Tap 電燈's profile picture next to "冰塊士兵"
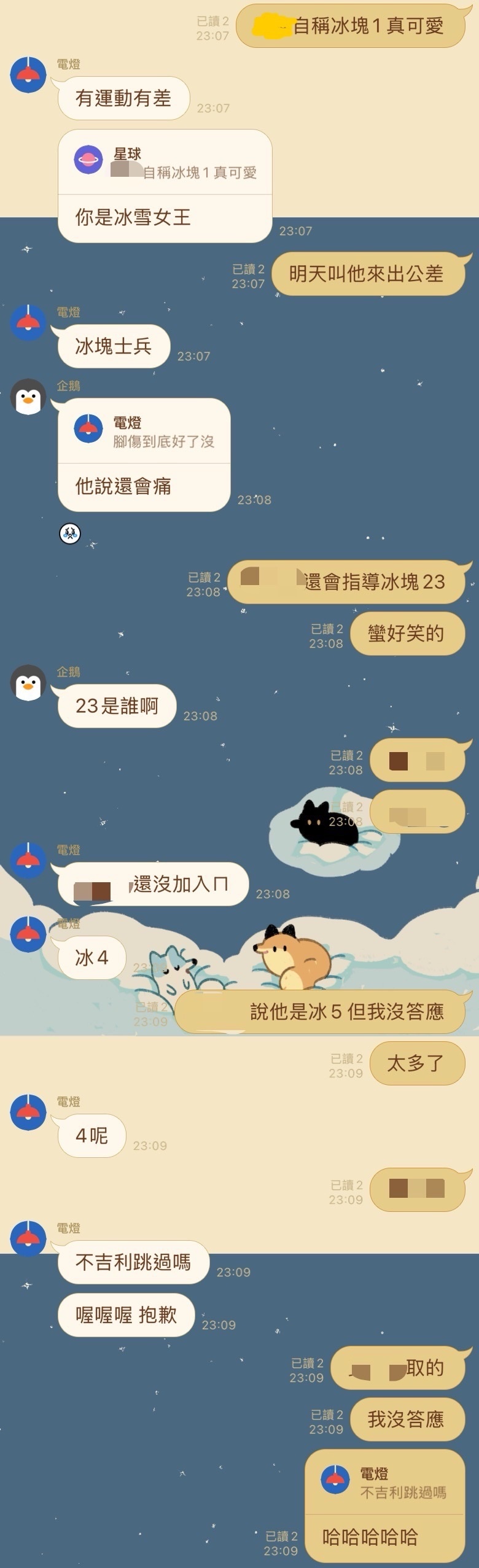 pyautogui.click(x=28, y=322)
